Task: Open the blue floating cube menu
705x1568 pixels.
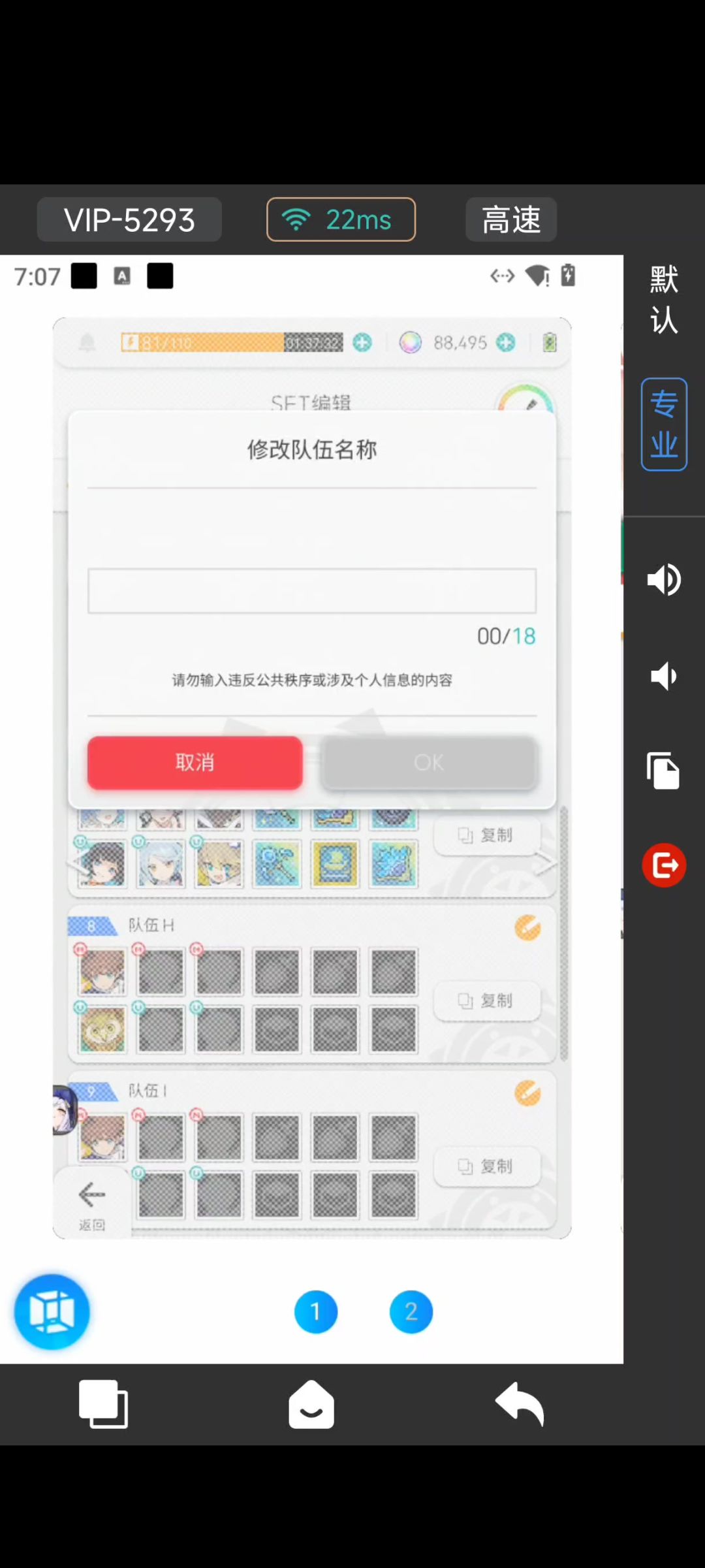Action: coord(52,1311)
